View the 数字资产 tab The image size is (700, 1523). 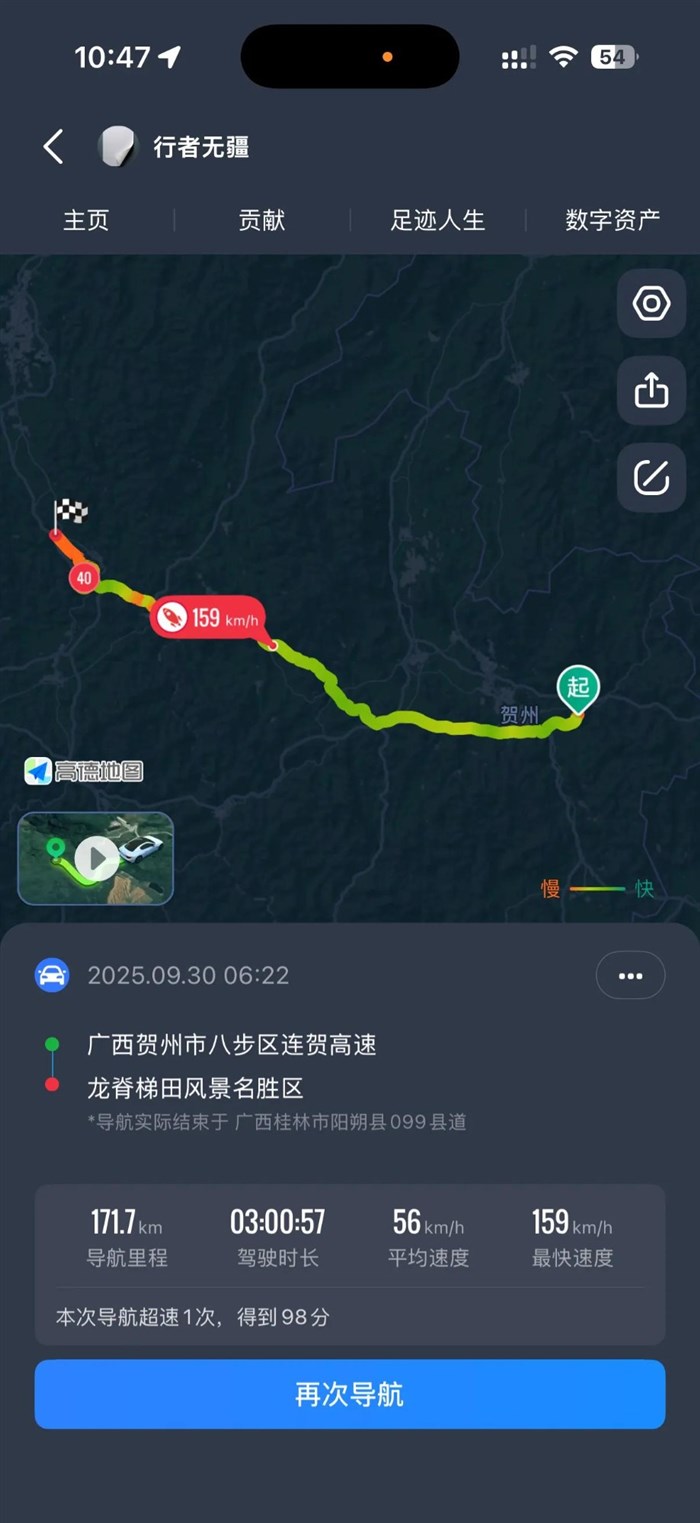tap(612, 220)
